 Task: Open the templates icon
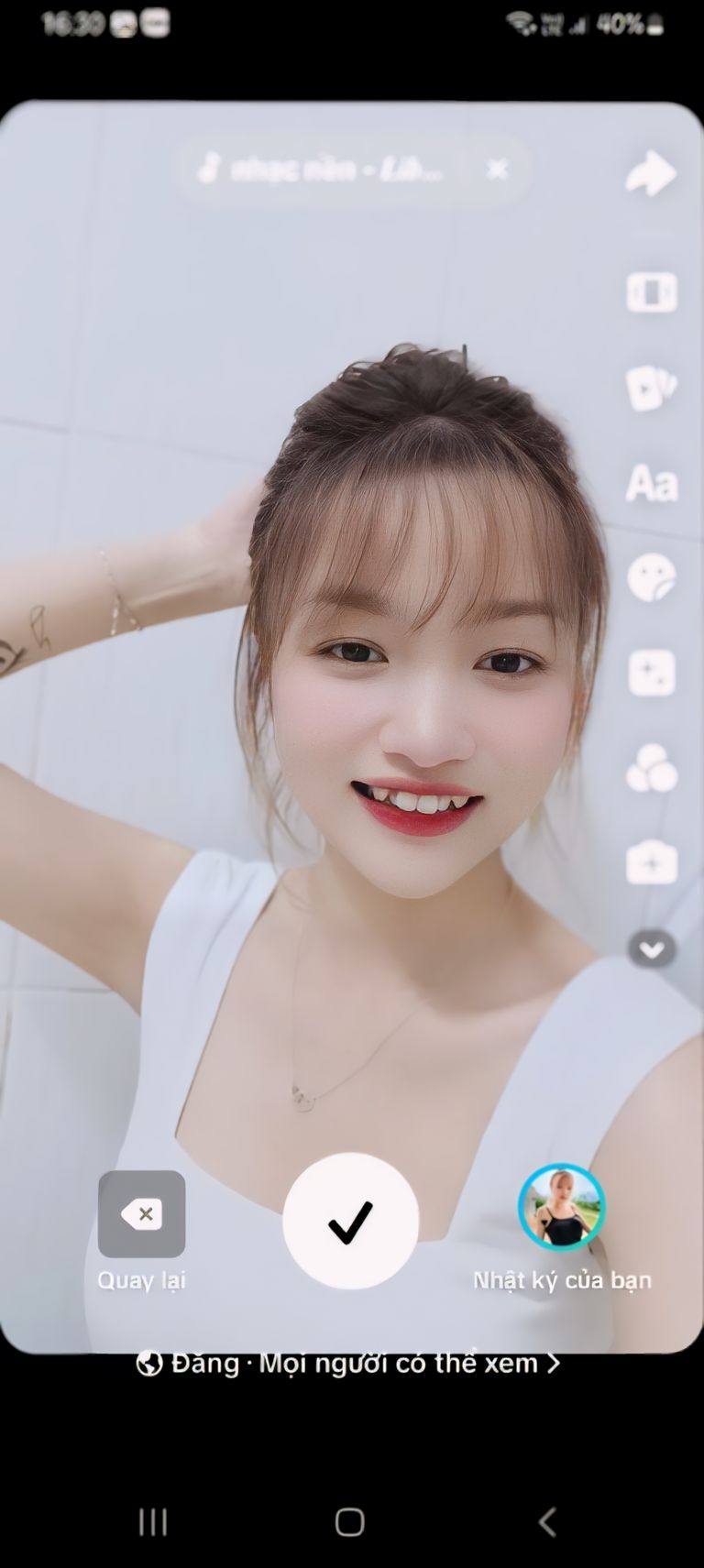pyautogui.click(x=651, y=388)
